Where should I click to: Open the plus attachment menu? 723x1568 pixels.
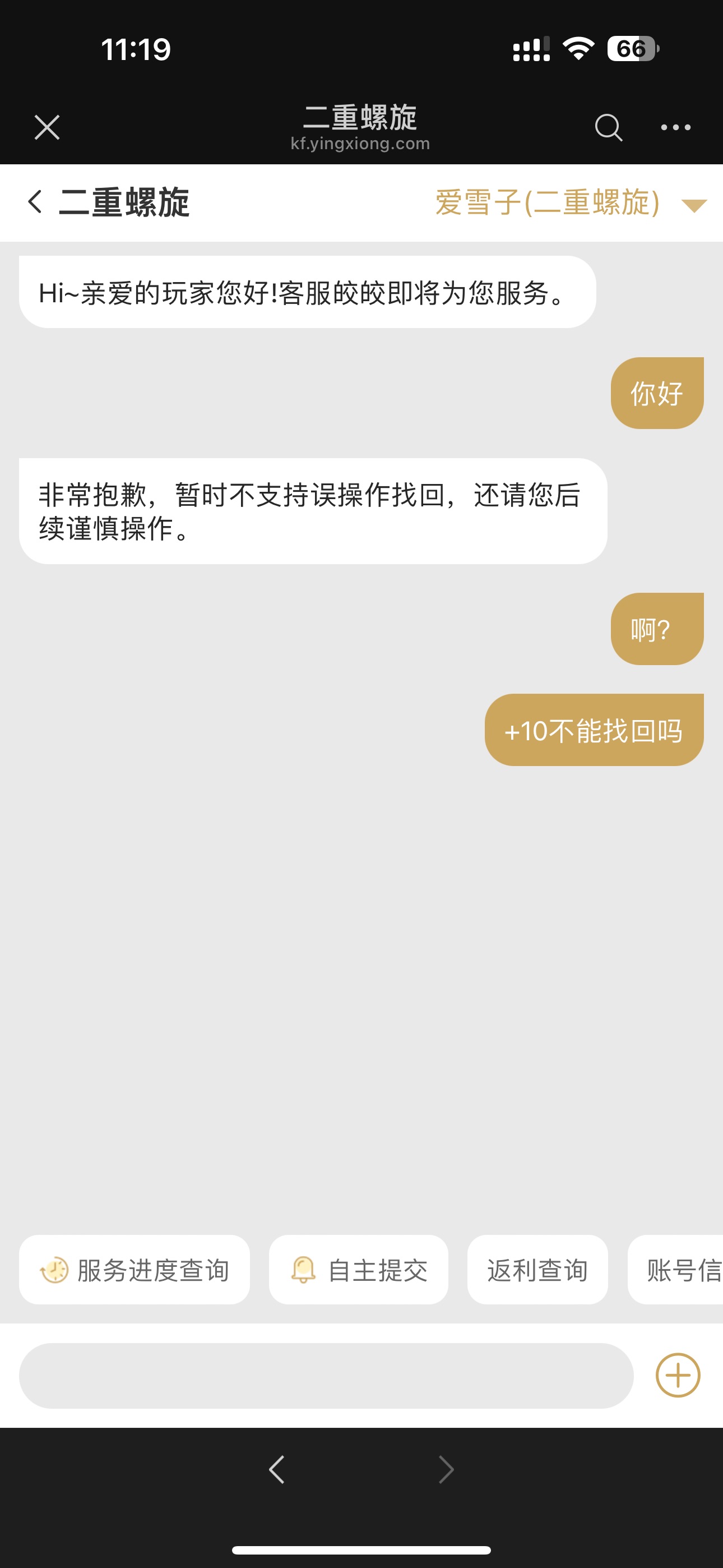[678, 1376]
